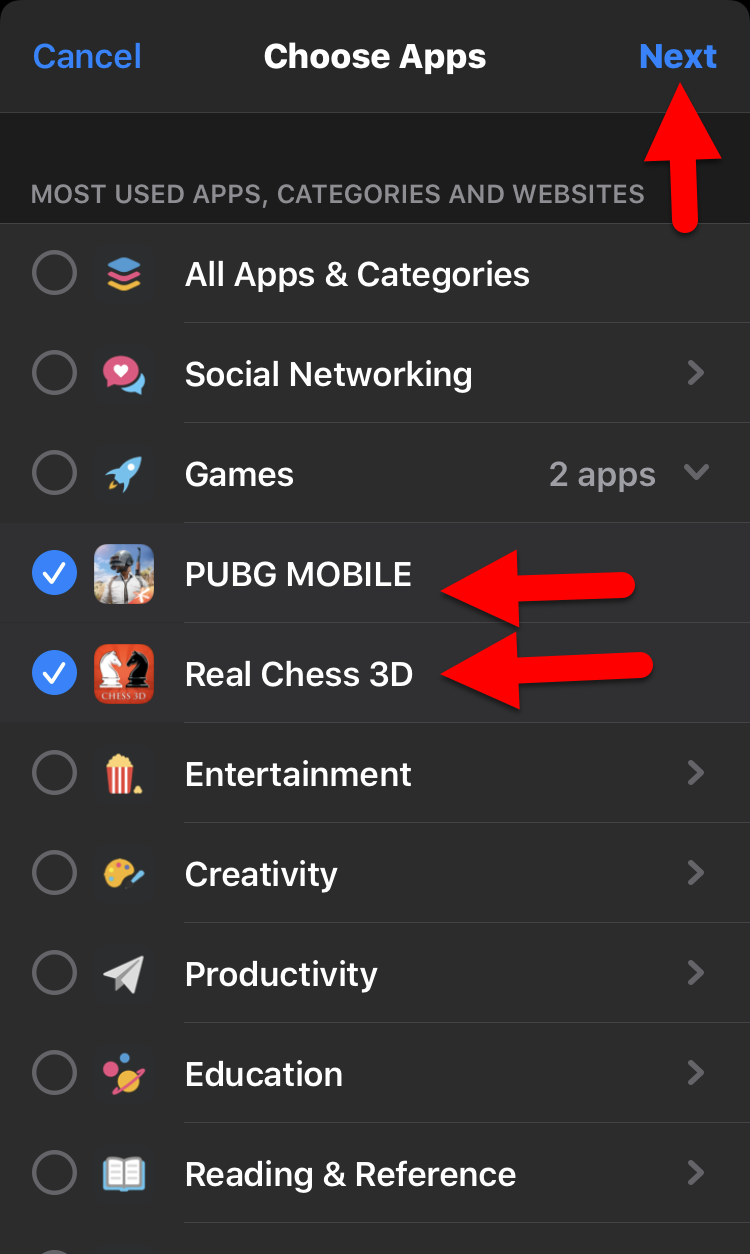Select the entire Games category

(x=54, y=473)
